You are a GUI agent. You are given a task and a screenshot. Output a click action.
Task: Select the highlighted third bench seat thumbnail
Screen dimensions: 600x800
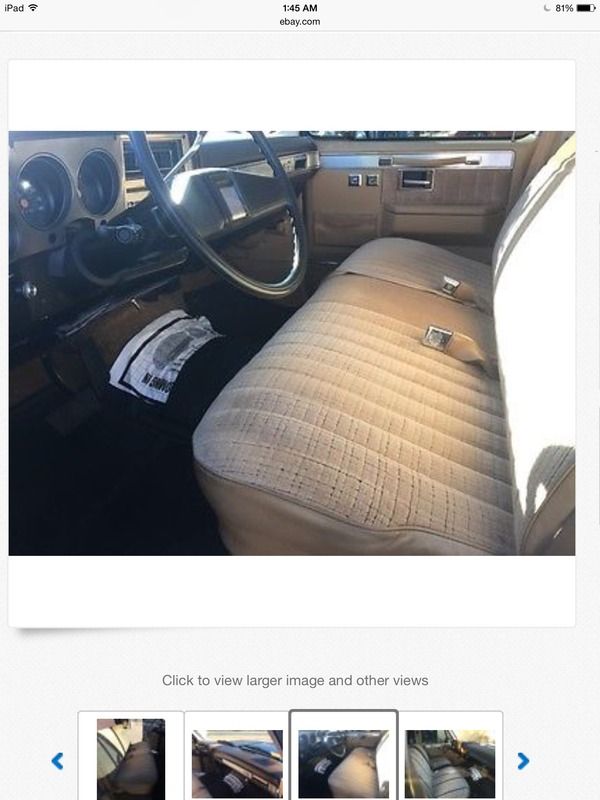click(x=343, y=760)
